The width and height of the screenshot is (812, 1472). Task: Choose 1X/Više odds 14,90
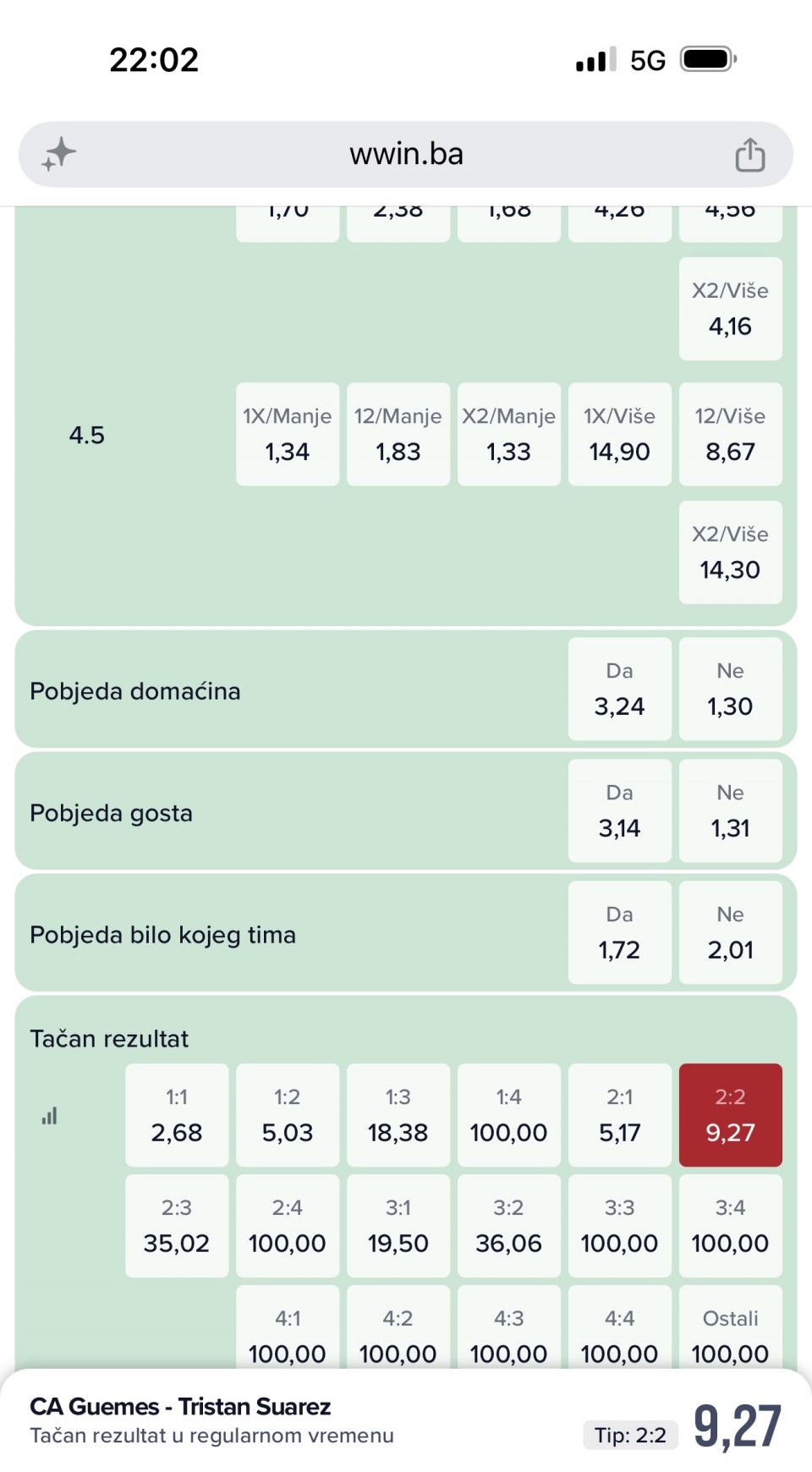620,434
